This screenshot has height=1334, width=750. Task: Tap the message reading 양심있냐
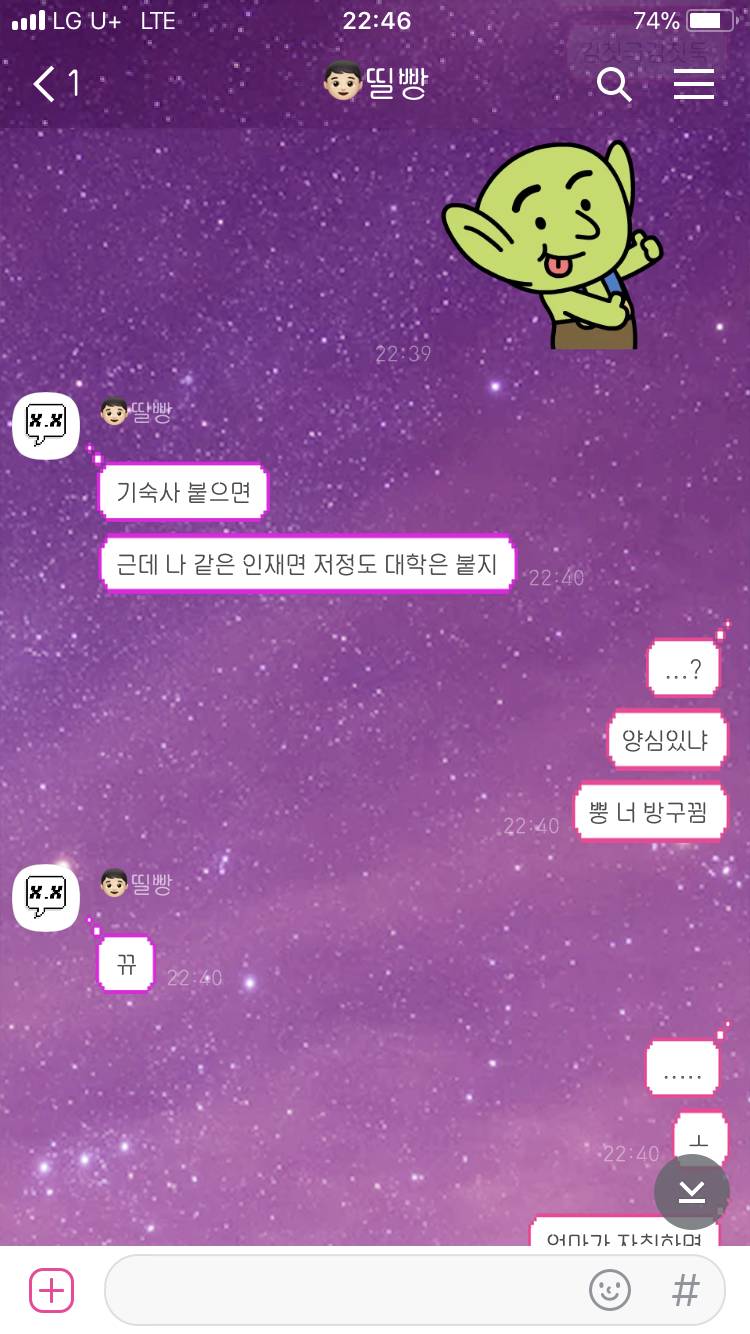pyautogui.click(x=668, y=739)
